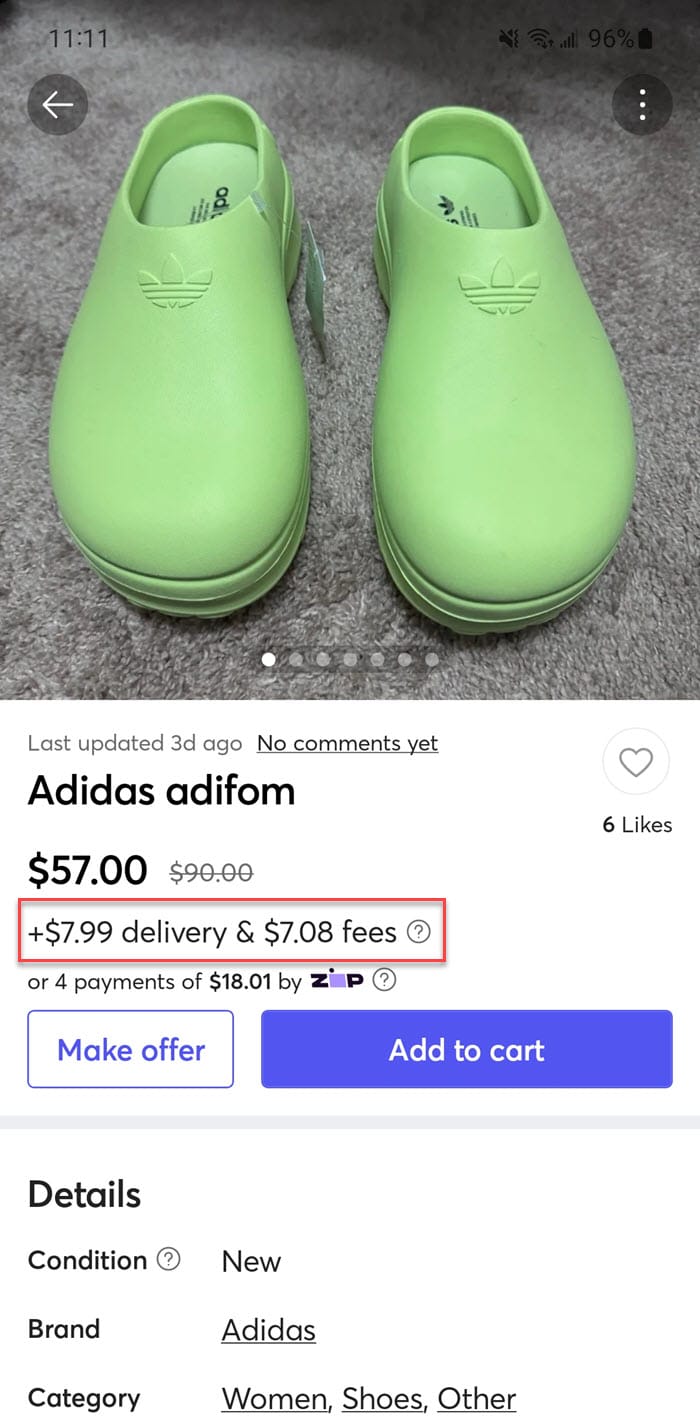Open the No comments yet link
Image resolution: width=700 pixels, height=1426 pixels.
click(347, 743)
